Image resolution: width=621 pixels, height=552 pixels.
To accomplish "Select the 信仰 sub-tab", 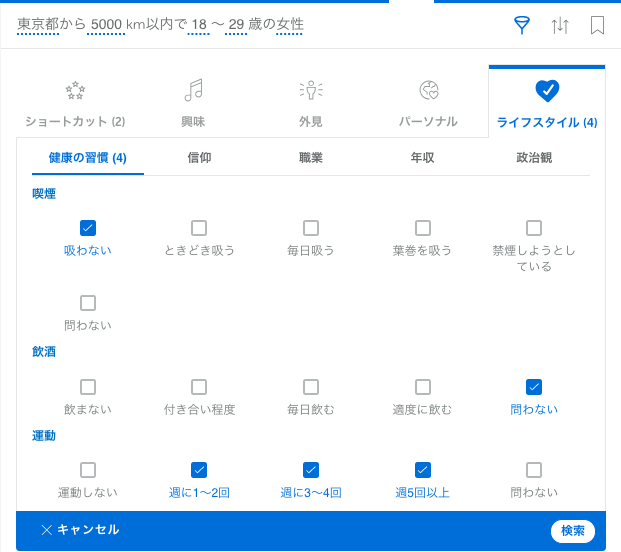I will [x=199, y=158].
